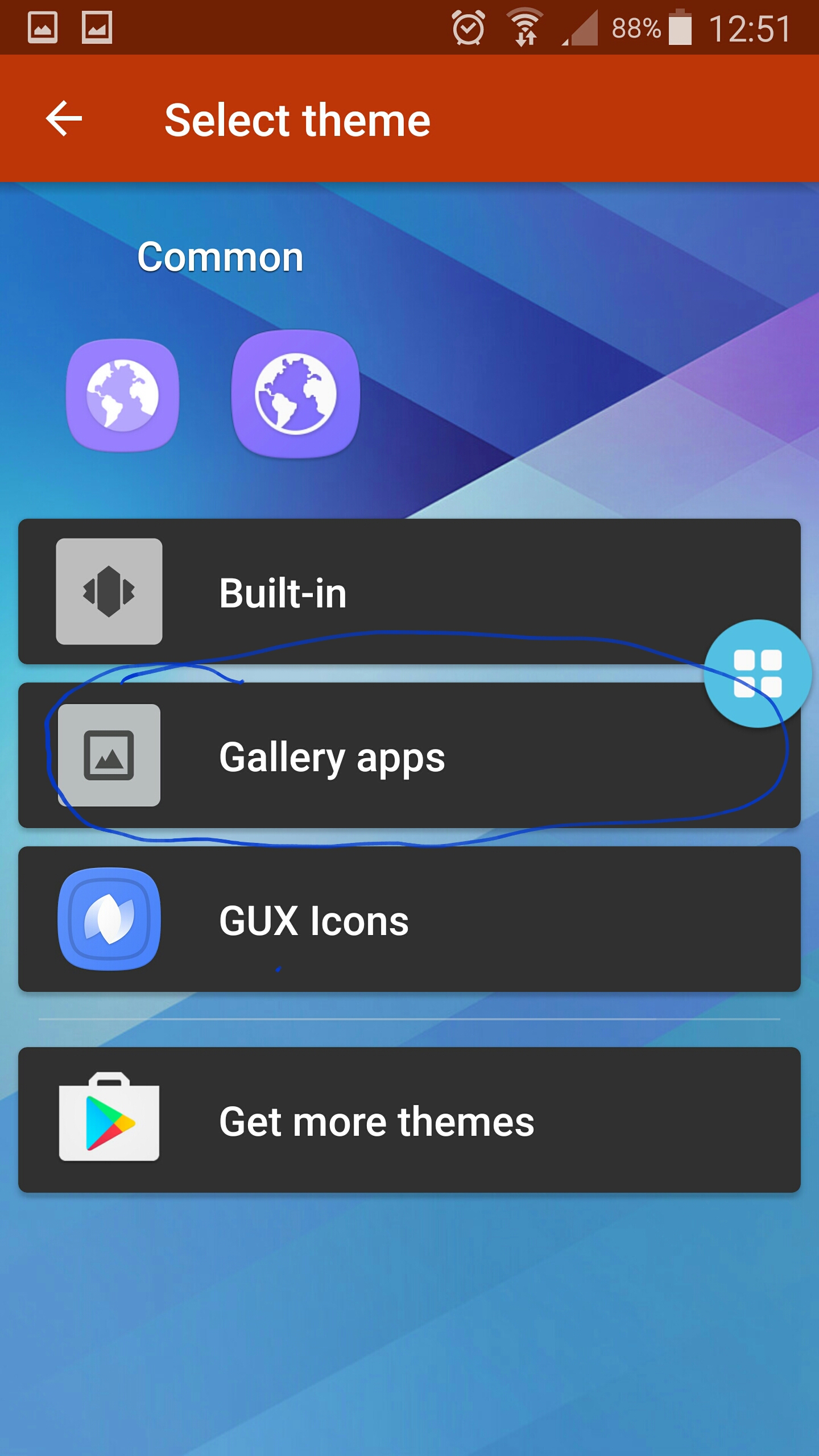
Task: Tap the floating blue grid button
Action: point(757,673)
